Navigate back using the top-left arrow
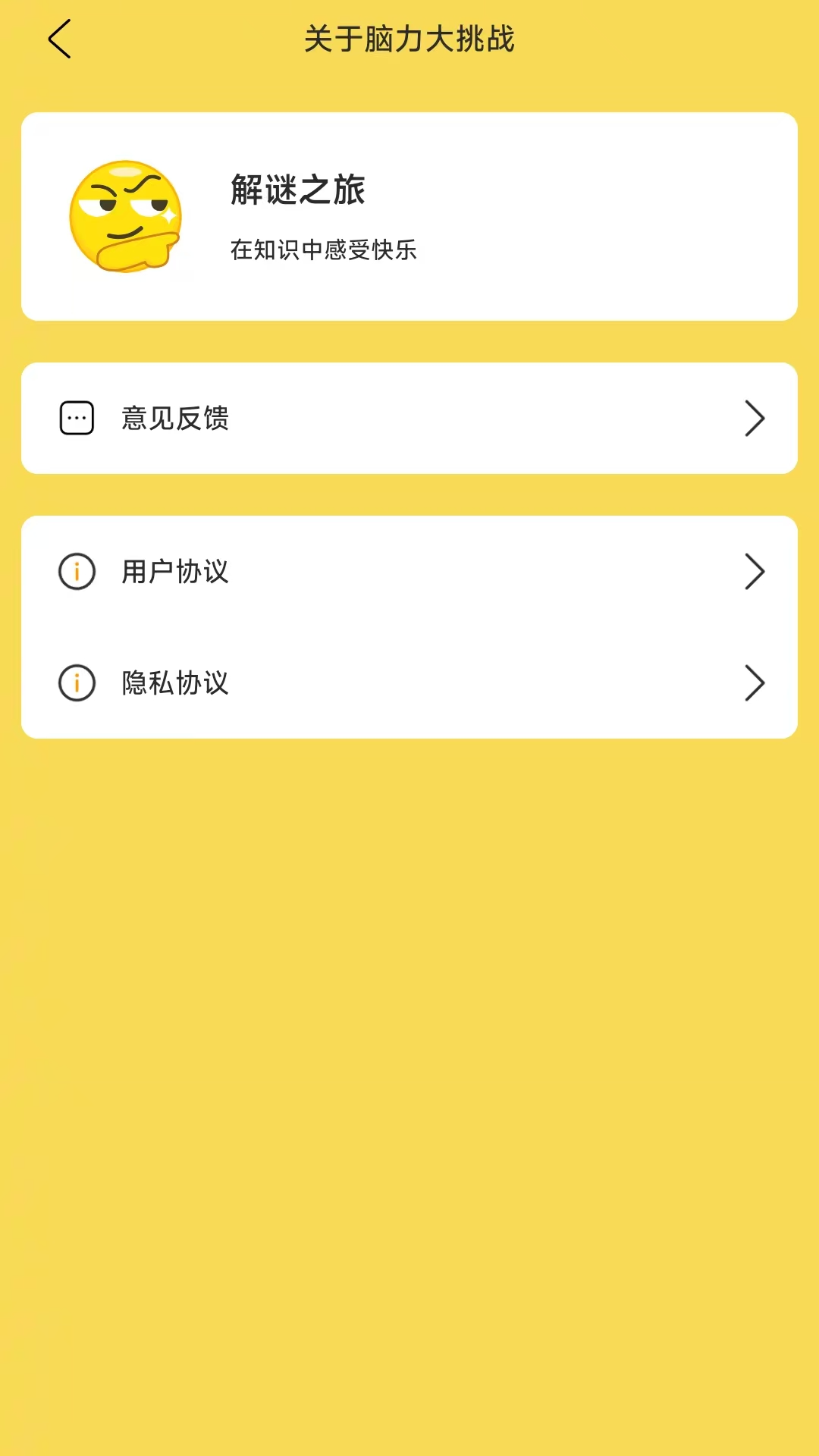This screenshot has height=1456, width=819. (60, 40)
